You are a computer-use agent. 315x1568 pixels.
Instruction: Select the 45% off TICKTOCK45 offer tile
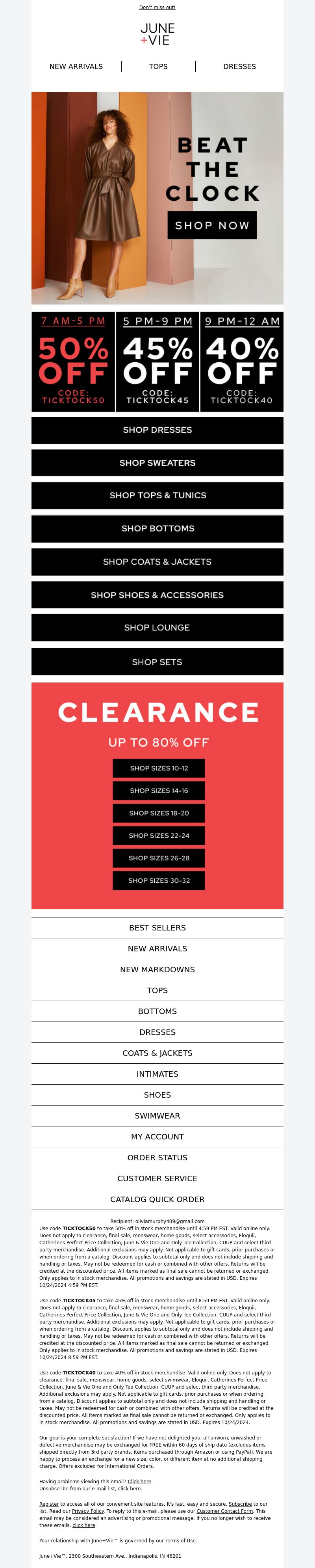click(x=157, y=362)
